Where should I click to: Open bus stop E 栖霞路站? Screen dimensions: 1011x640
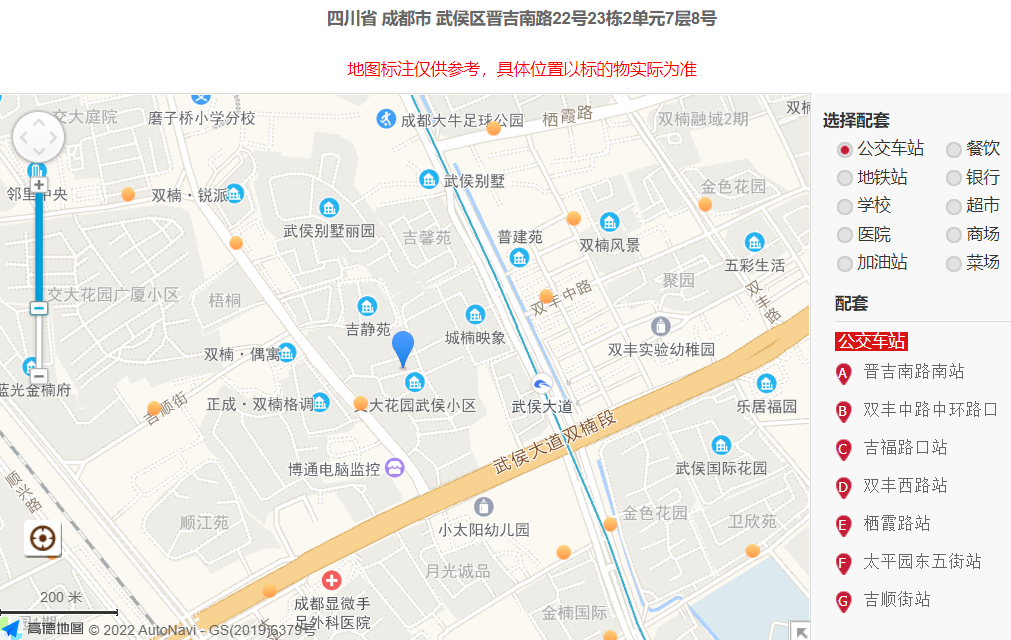click(x=897, y=524)
